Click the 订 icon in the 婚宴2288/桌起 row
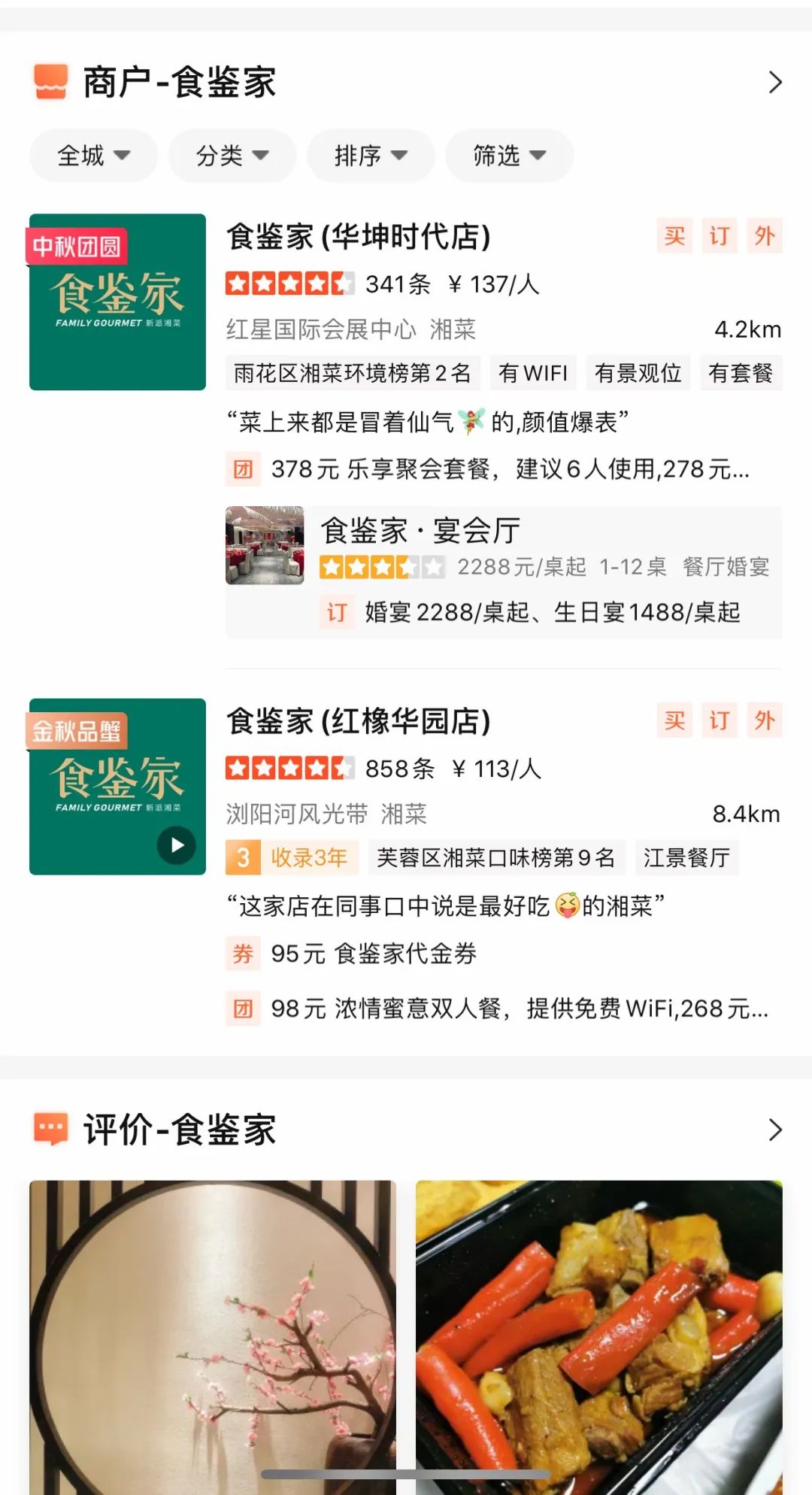This screenshot has height=1495, width=812. (x=336, y=613)
